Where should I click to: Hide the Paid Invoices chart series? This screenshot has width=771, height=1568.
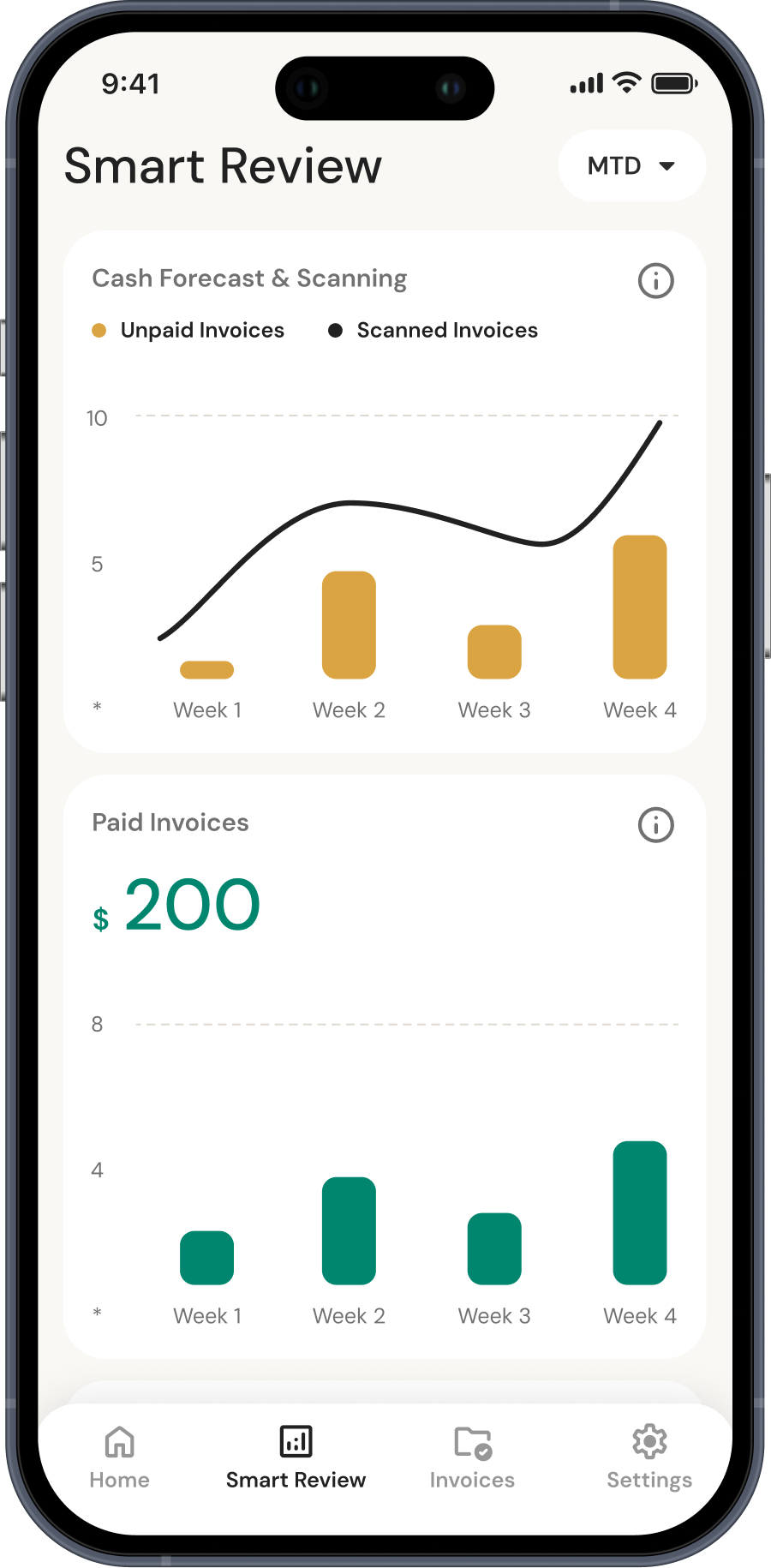click(170, 822)
